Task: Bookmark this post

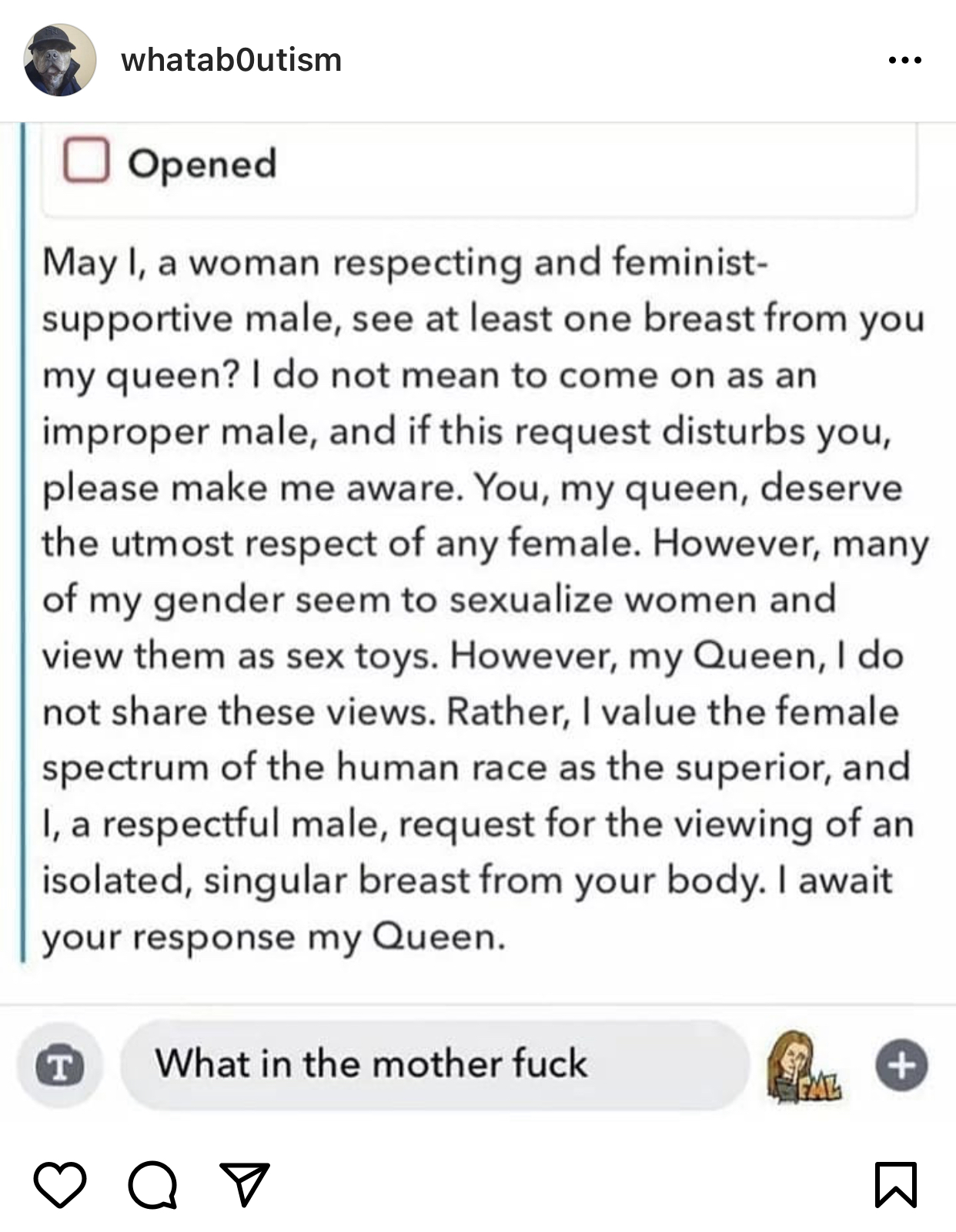Action: coord(895,1184)
